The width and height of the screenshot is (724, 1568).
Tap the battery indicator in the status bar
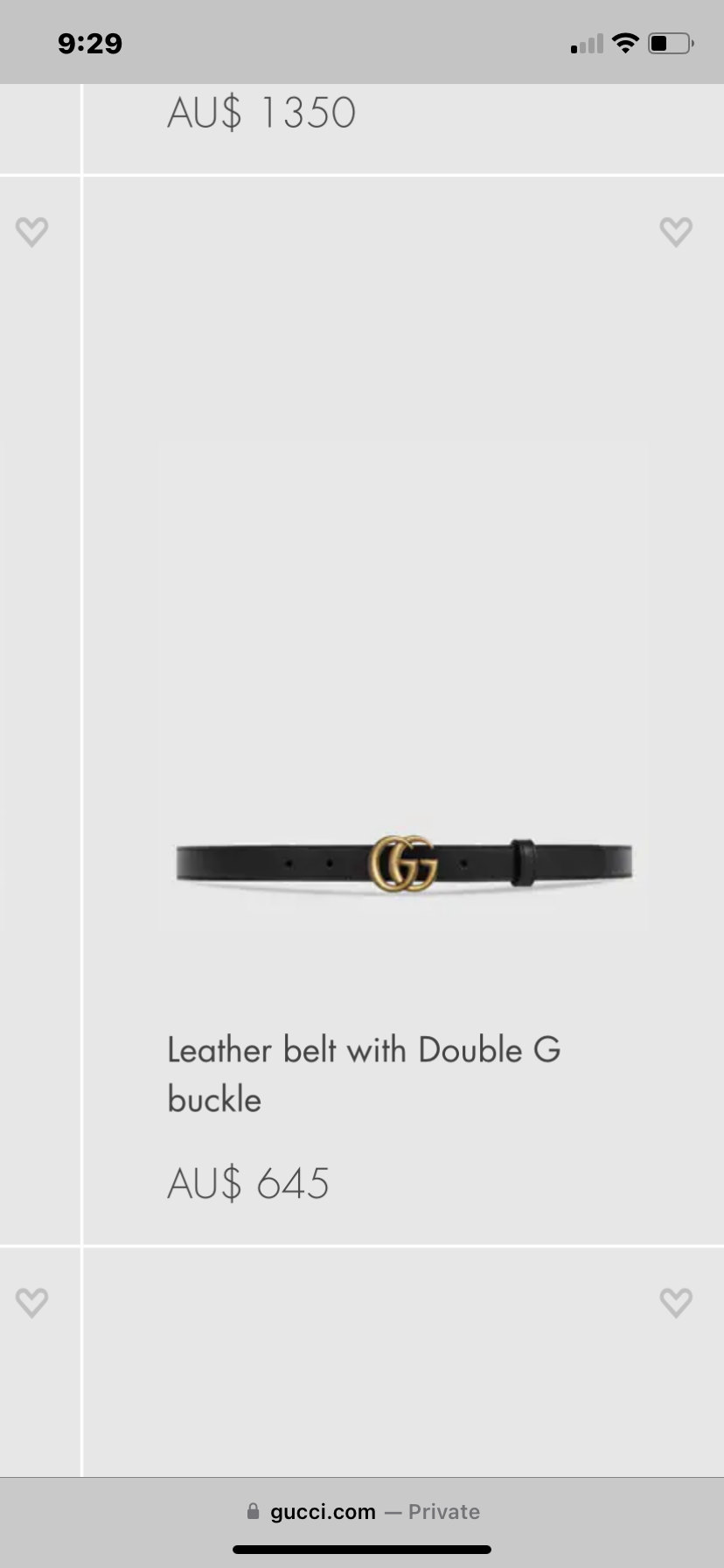click(670, 42)
